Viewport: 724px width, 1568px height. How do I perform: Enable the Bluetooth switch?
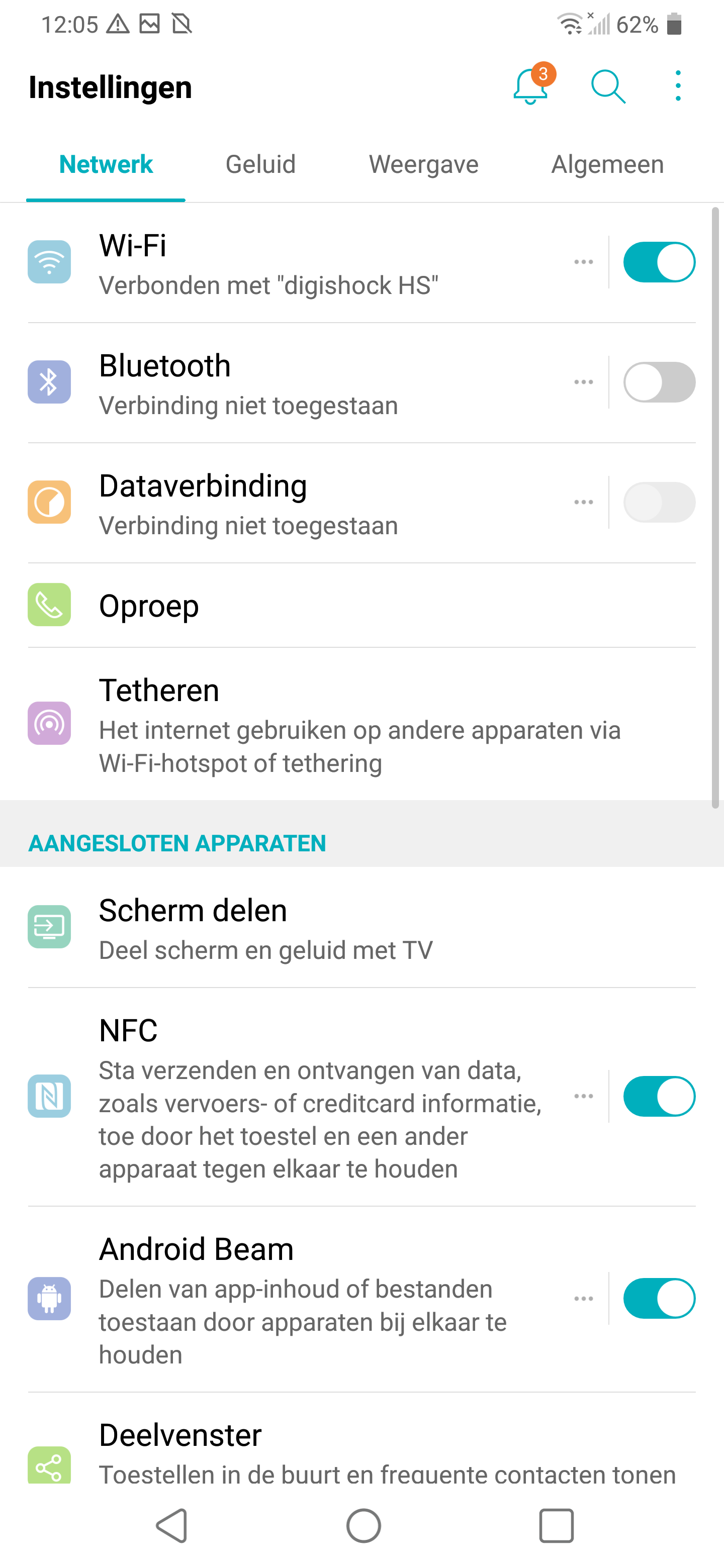(x=659, y=382)
